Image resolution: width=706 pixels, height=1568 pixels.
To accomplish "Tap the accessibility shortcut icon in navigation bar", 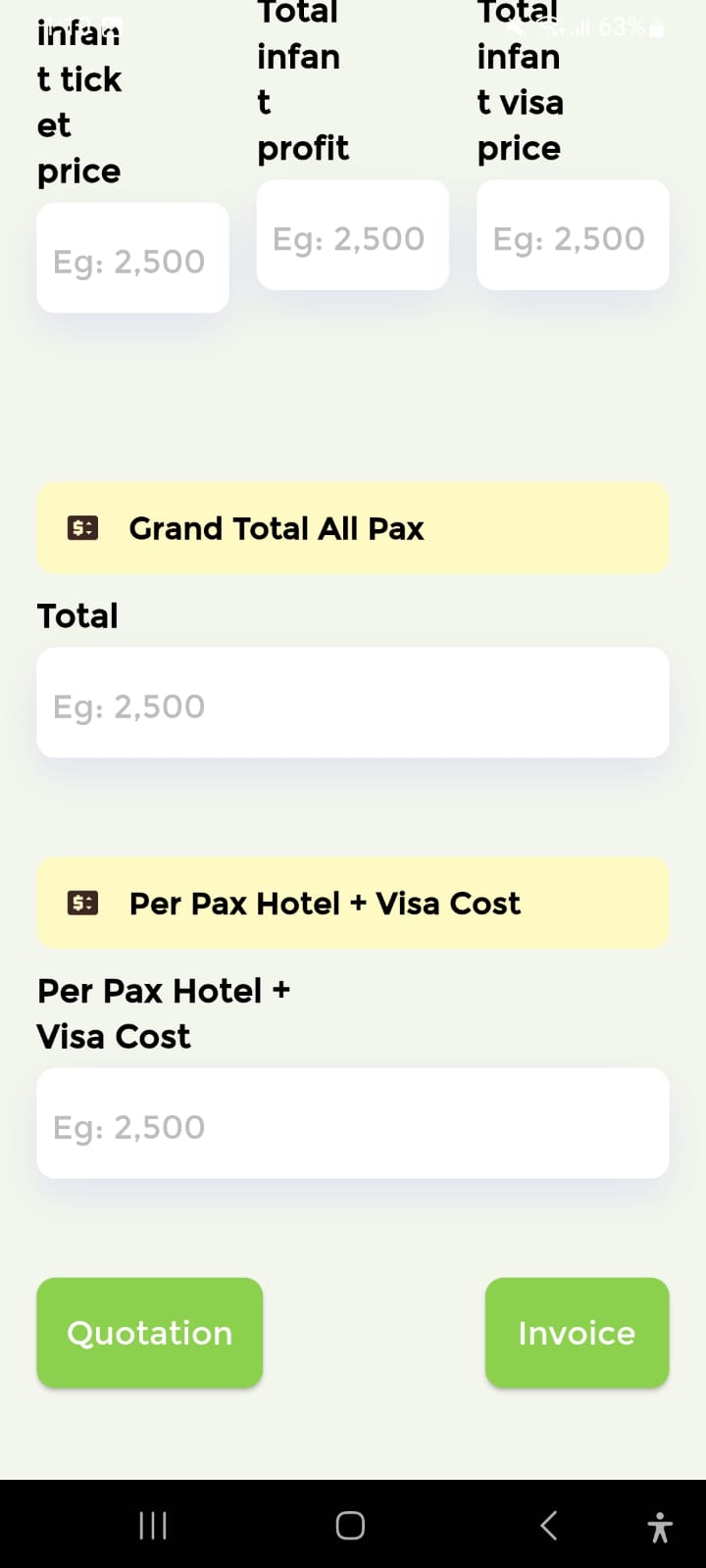I will coord(660,1525).
